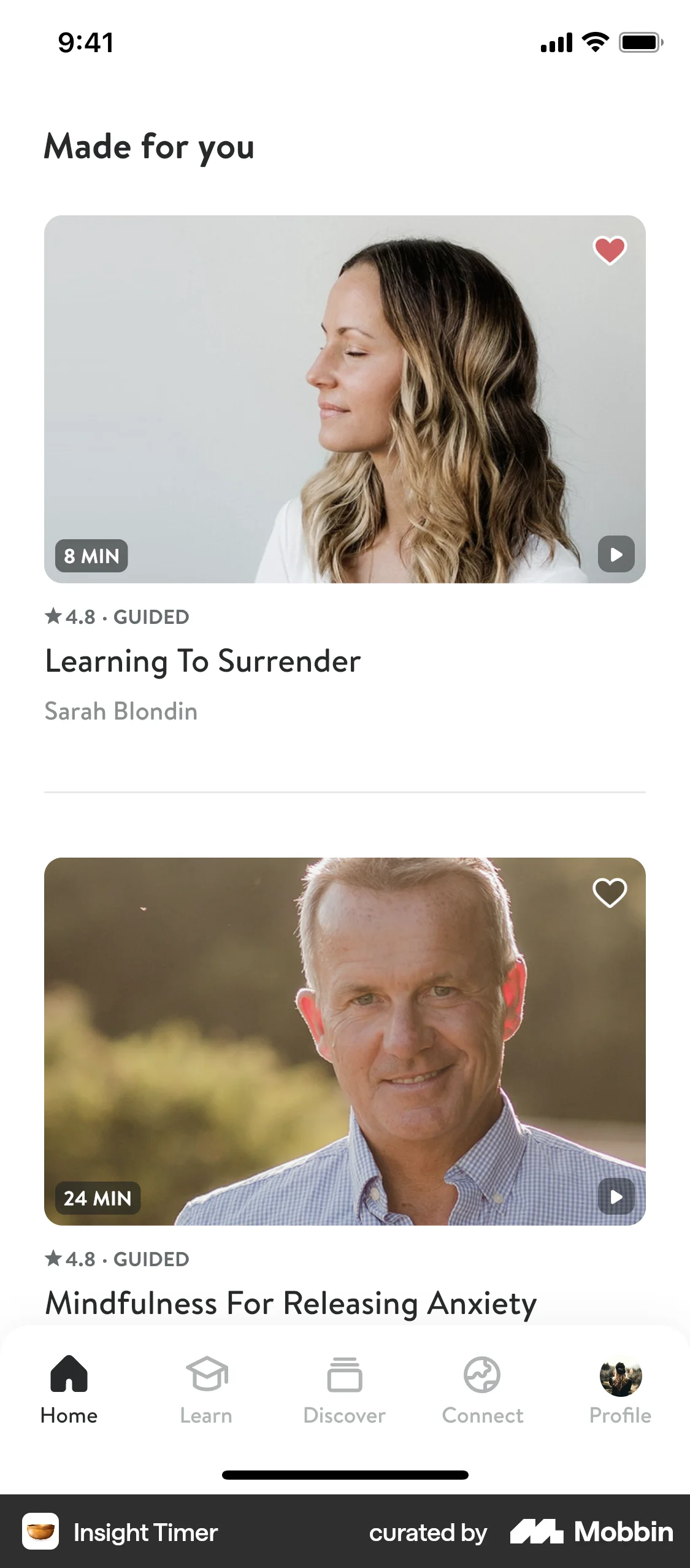Click the 8 MIN duration badge
Viewport: 690px width, 1568px height.
pos(91,556)
